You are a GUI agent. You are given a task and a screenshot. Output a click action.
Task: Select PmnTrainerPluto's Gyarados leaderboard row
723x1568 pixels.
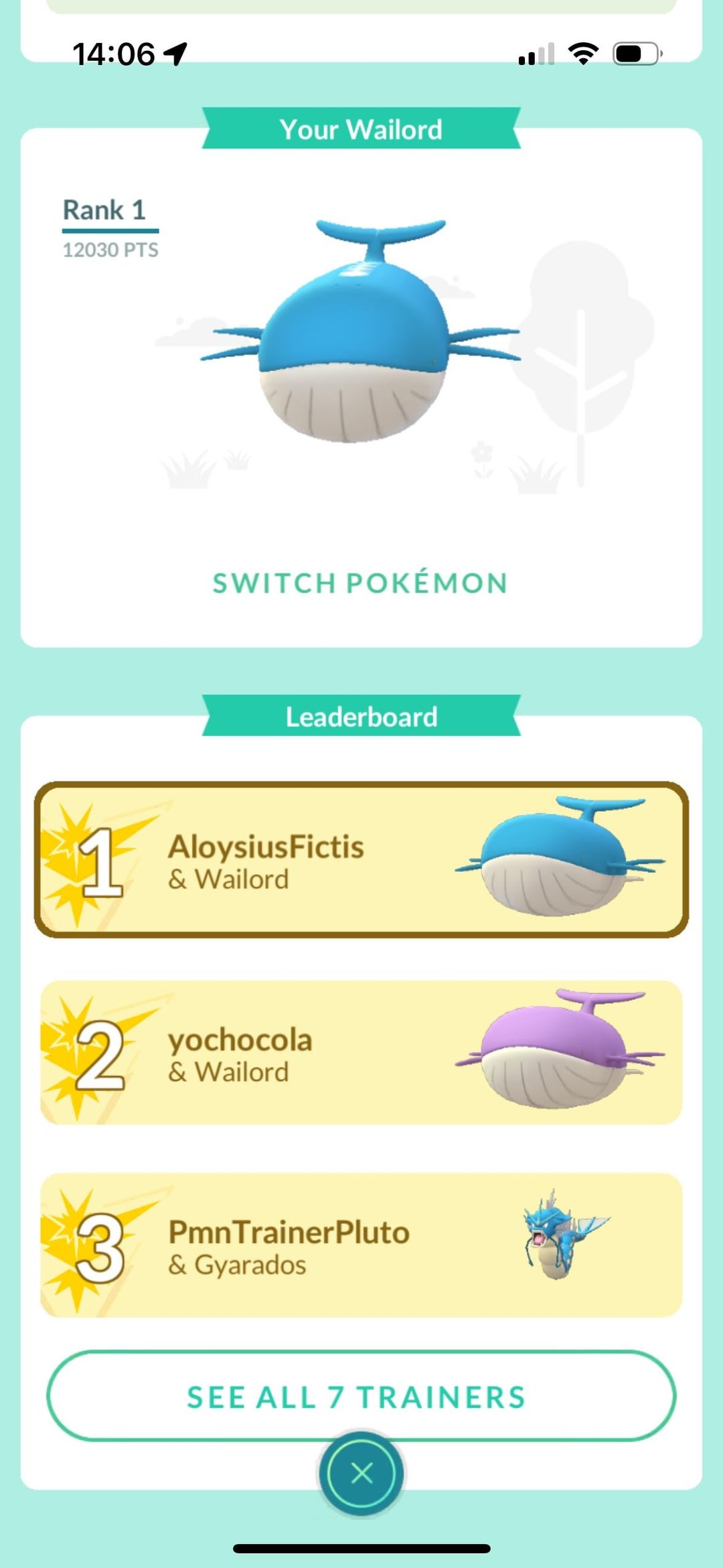pyautogui.click(x=361, y=1246)
